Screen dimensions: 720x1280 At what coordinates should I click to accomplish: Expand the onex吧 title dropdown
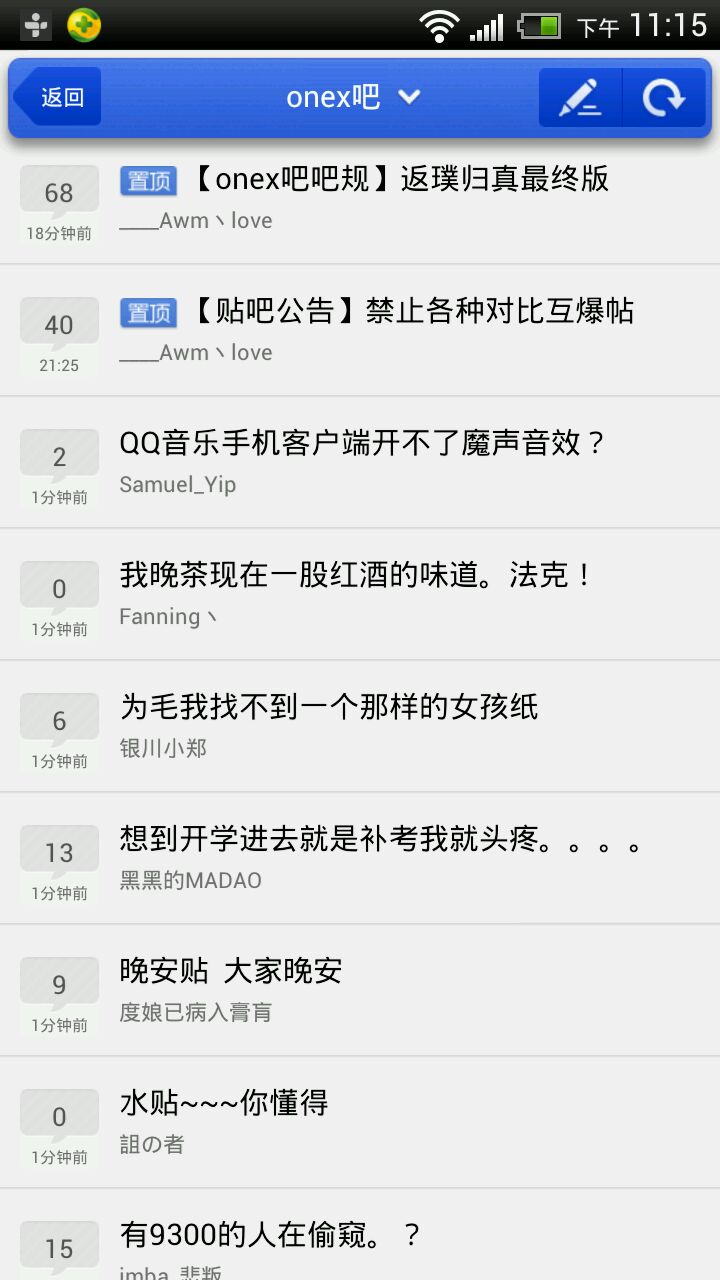click(x=353, y=97)
